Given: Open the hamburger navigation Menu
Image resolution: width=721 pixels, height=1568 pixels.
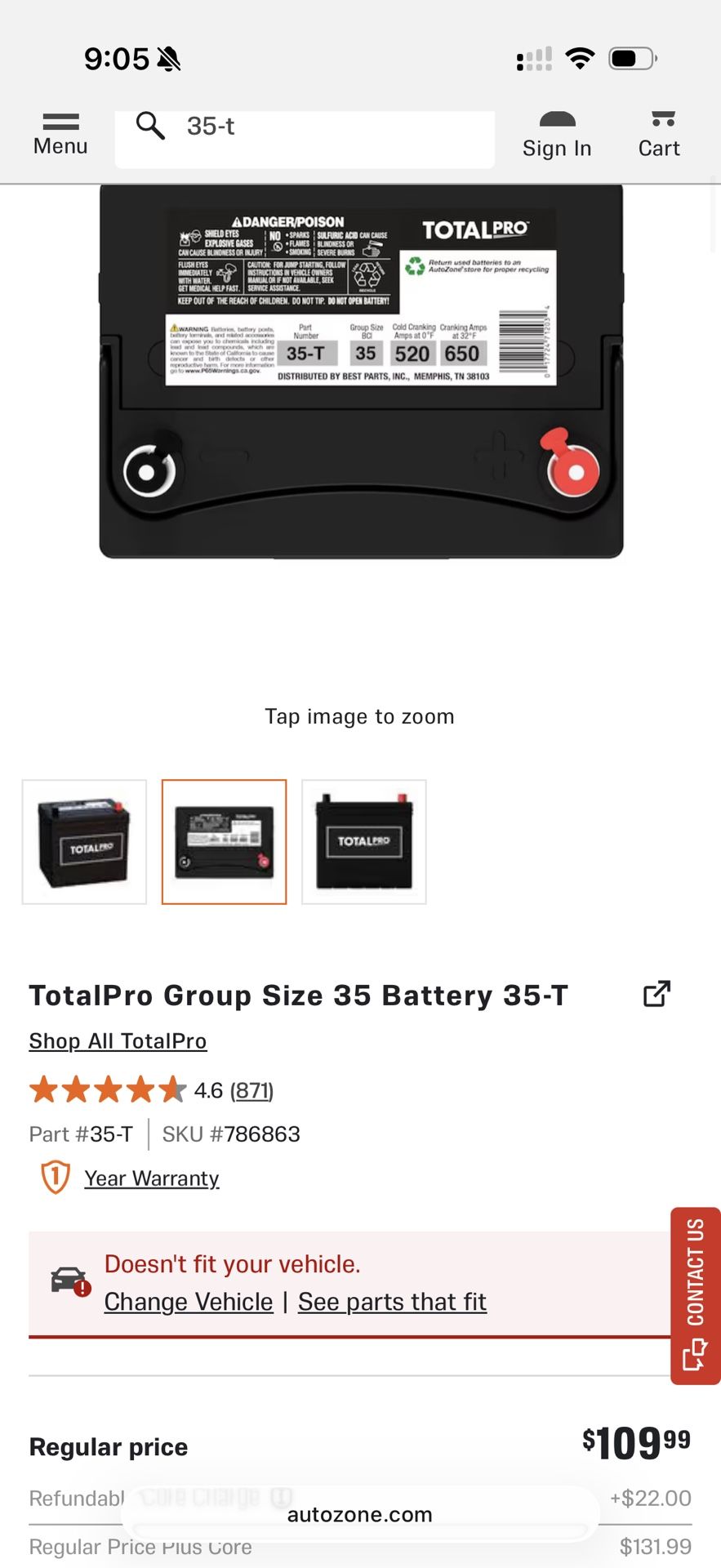Looking at the screenshot, I should click(x=60, y=131).
